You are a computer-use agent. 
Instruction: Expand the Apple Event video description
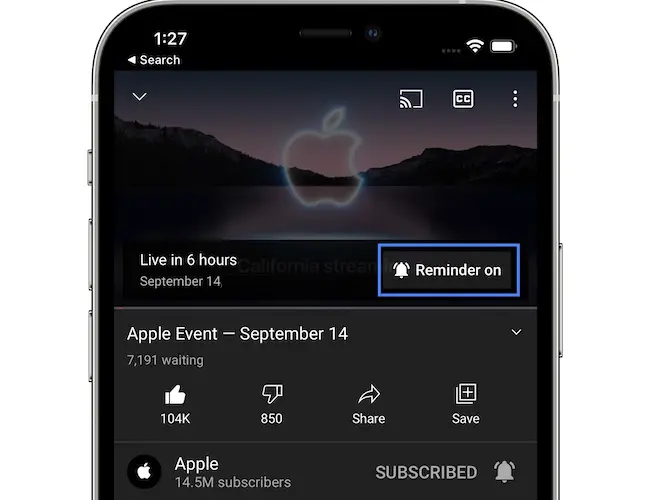click(x=516, y=333)
